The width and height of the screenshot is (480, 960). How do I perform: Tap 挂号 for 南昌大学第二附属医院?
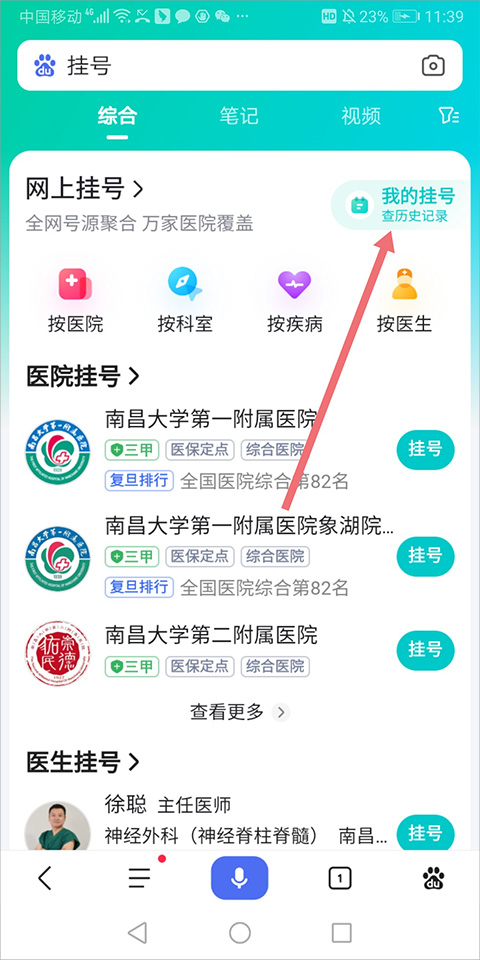(426, 650)
